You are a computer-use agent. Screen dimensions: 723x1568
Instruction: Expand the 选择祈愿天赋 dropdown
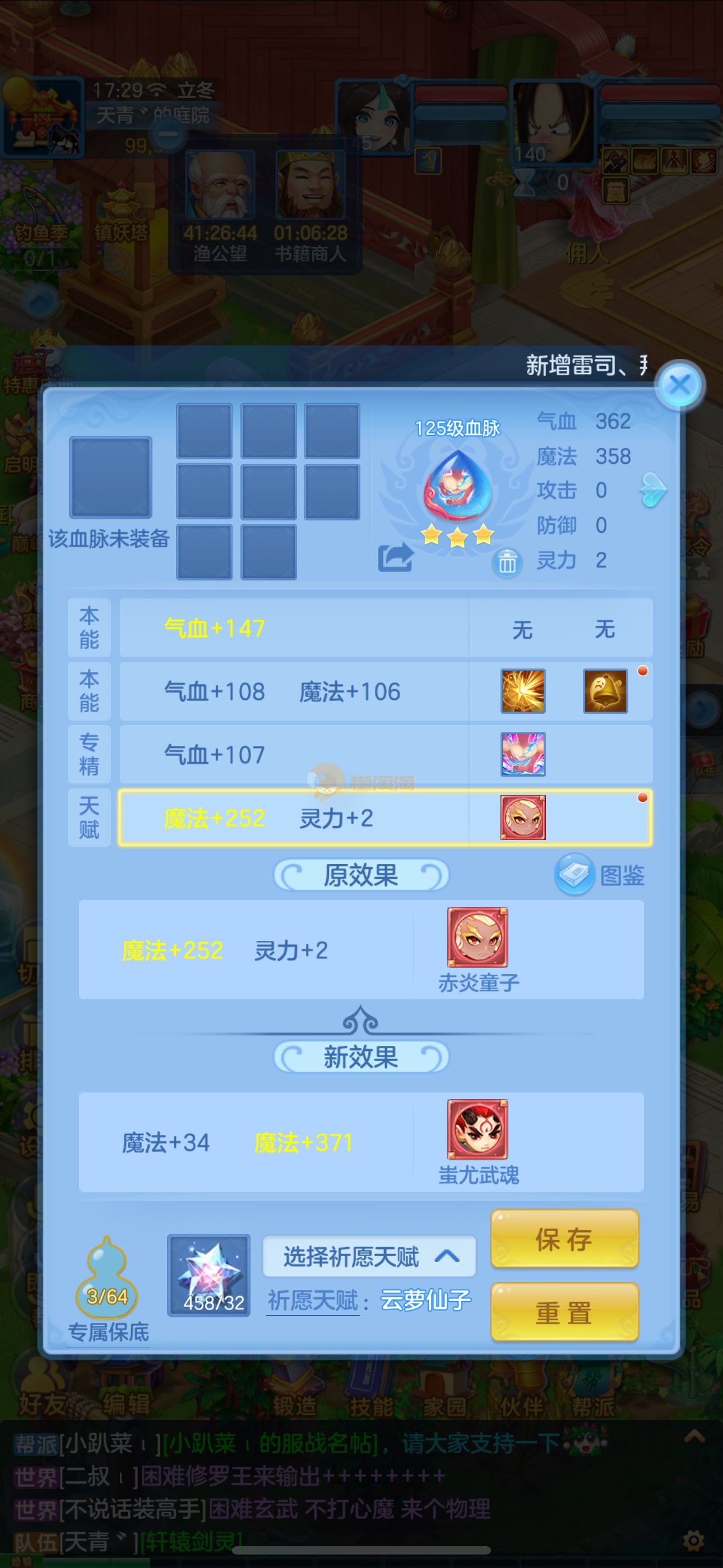(x=369, y=1256)
